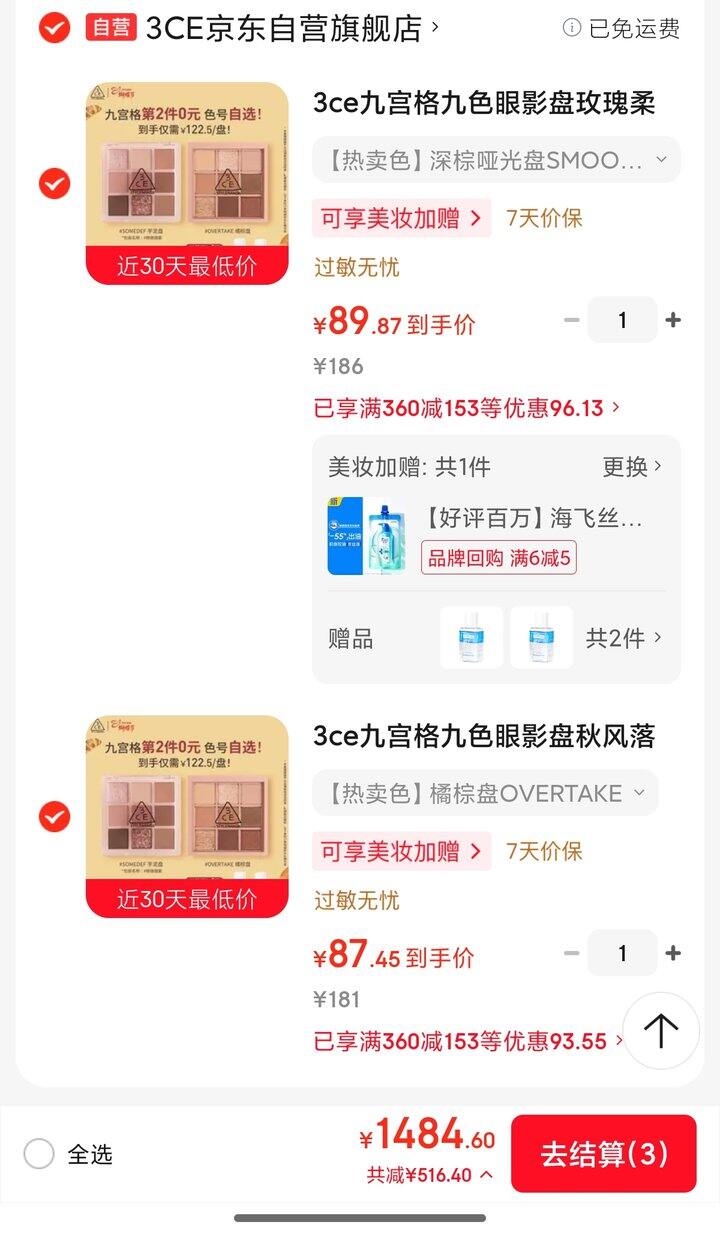Expand the 共2件 gifts list
Viewport: 720px width, 1234px height.
click(622, 637)
